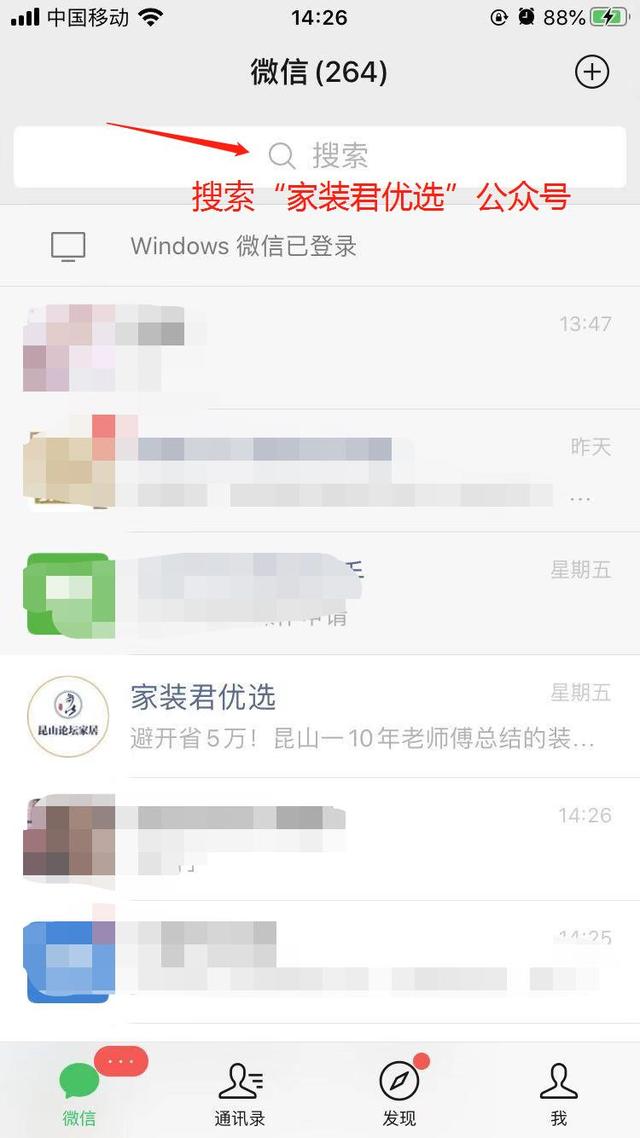Open the Windows 微信已登录 row

[320, 246]
